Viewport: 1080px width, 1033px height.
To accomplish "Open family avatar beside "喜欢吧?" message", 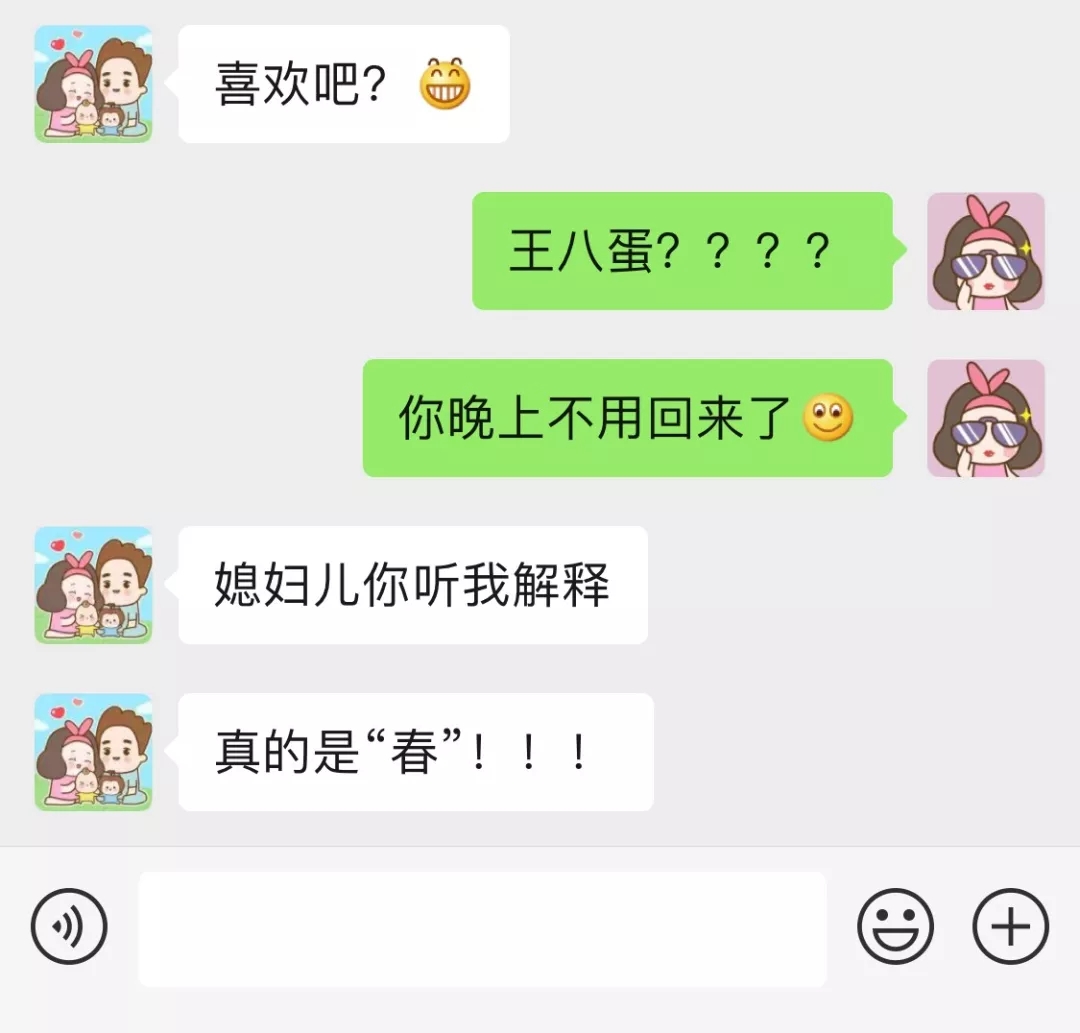I will [93, 84].
